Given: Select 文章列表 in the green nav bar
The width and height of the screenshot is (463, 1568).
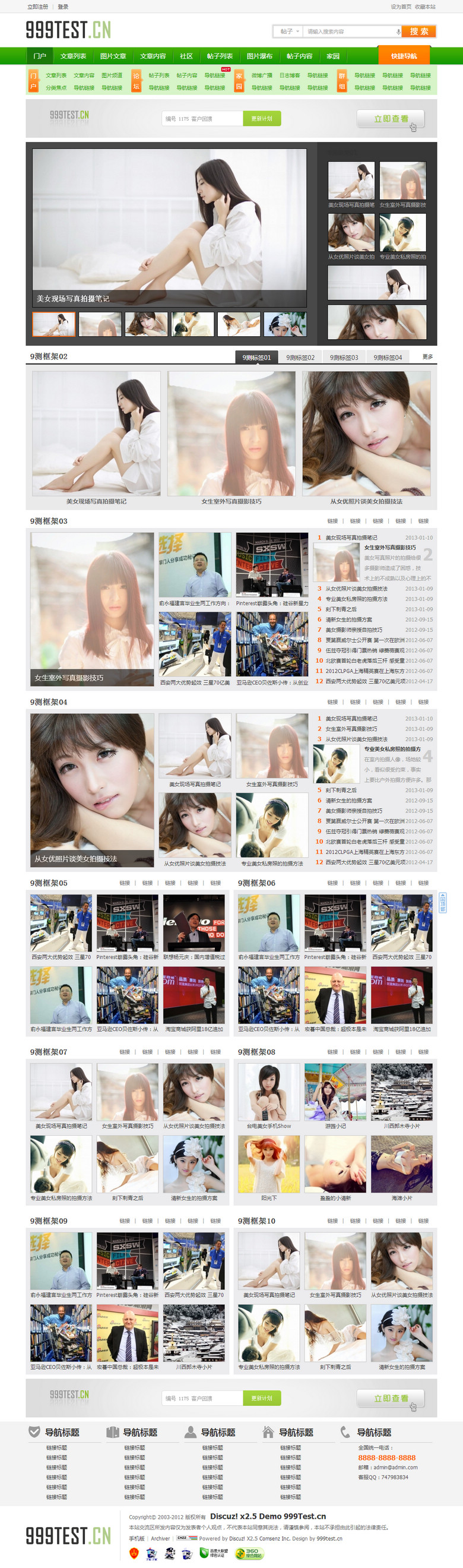Looking at the screenshot, I should pos(73,56).
